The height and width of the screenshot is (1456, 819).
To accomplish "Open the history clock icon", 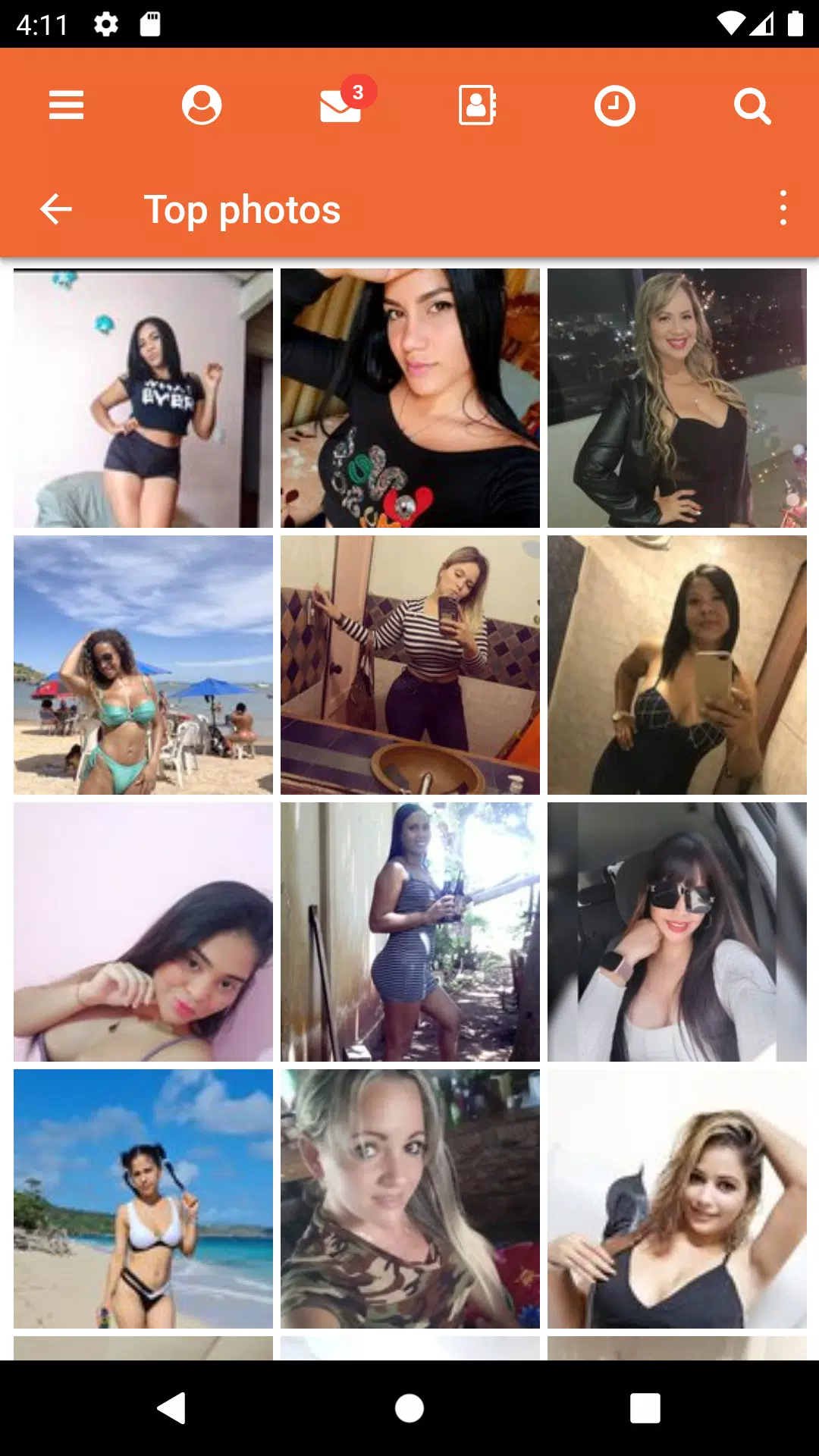I will pyautogui.click(x=614, y=105).
